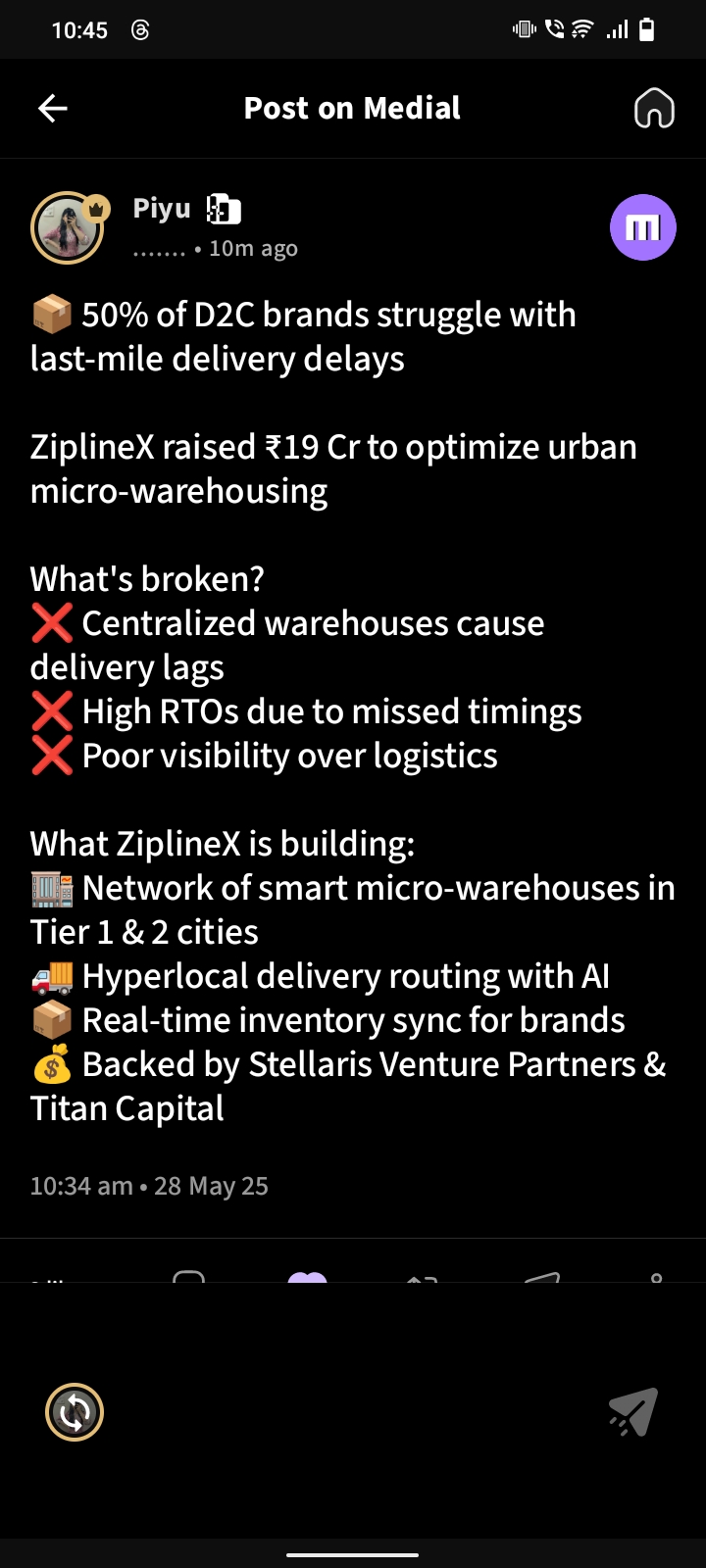Go back using the top-left arrow
This screenshot has height=1568, width=706.
click(53, 109)
